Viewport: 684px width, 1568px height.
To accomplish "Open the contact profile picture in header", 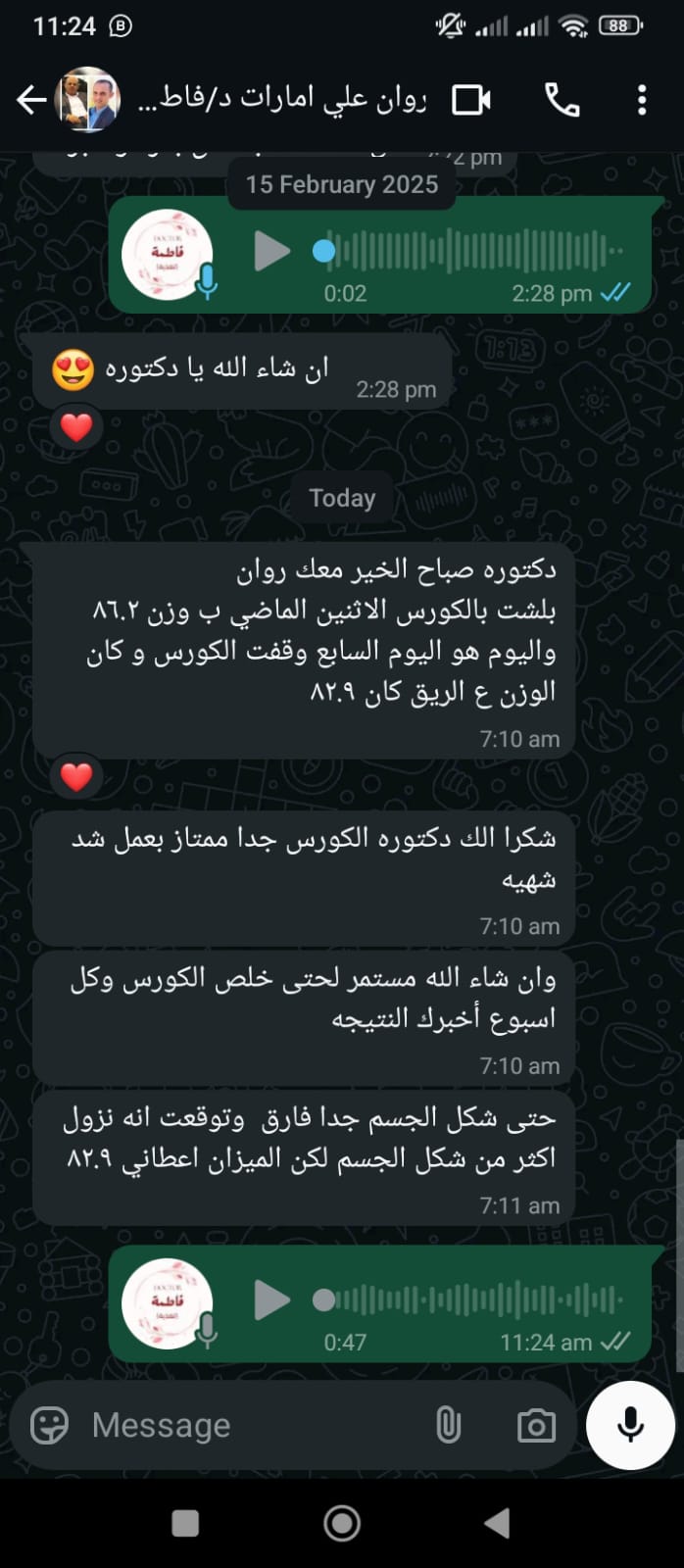I will 88,100.
